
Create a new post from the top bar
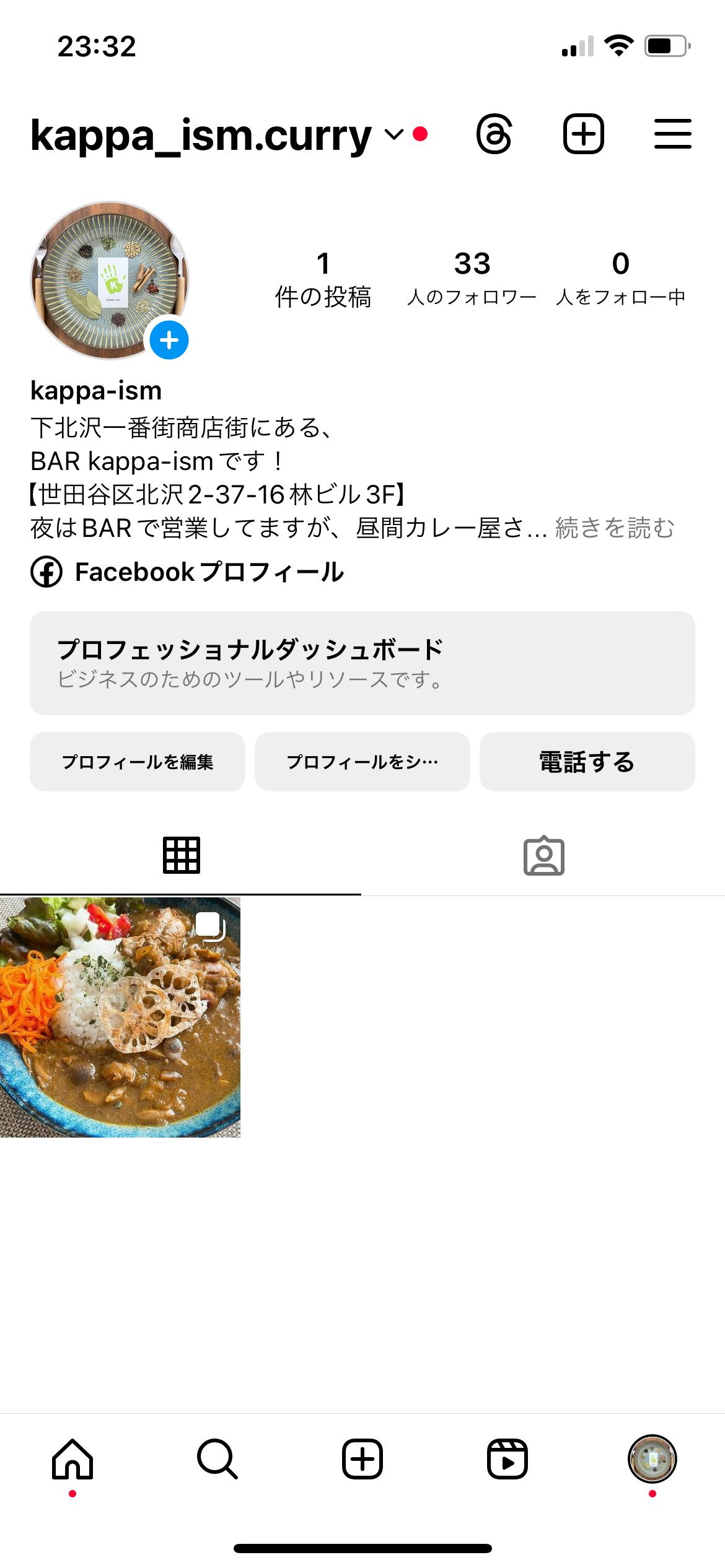583,134
